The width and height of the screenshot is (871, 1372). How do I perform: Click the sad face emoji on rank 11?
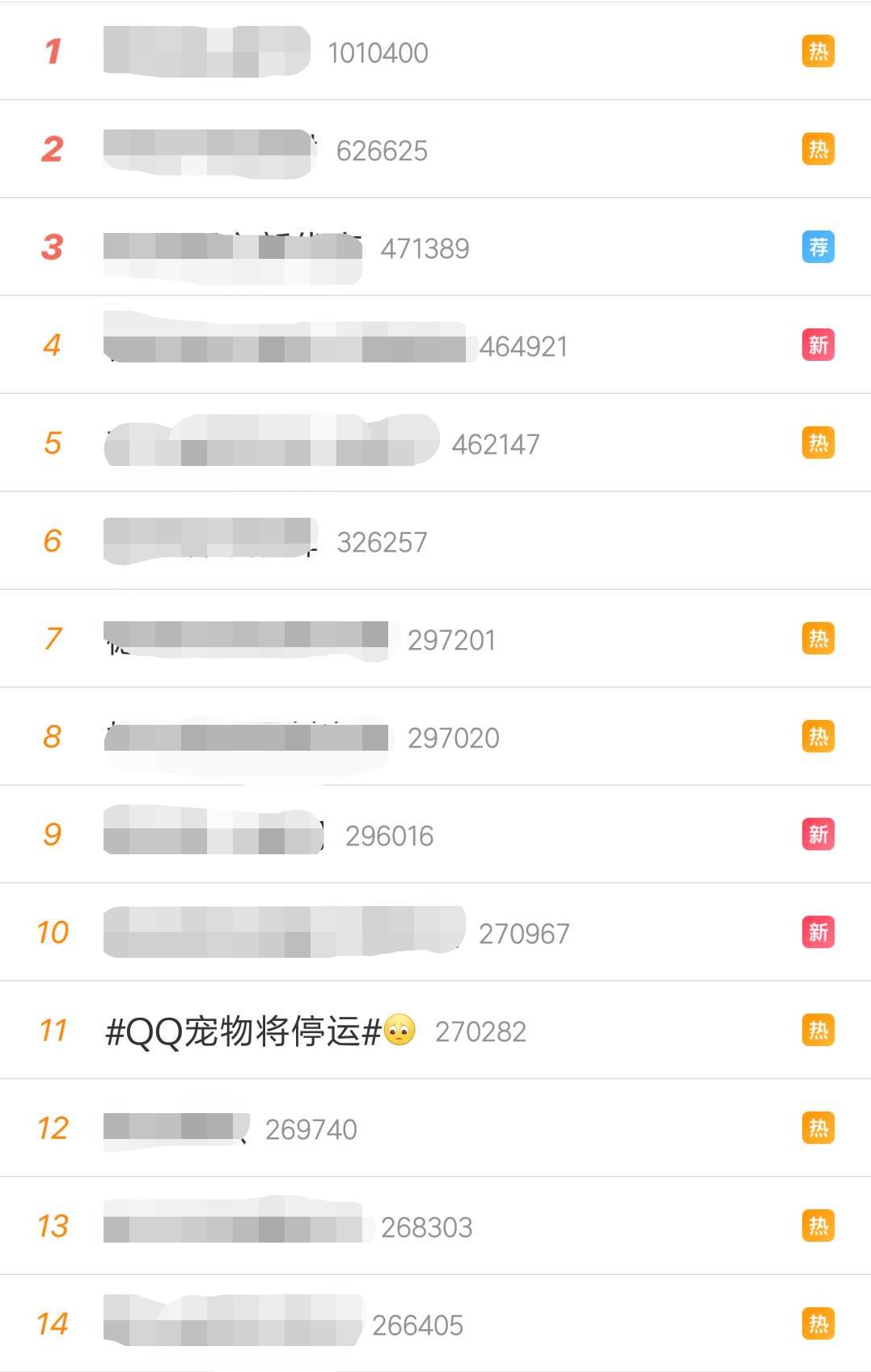click(x=400, y=1030)
